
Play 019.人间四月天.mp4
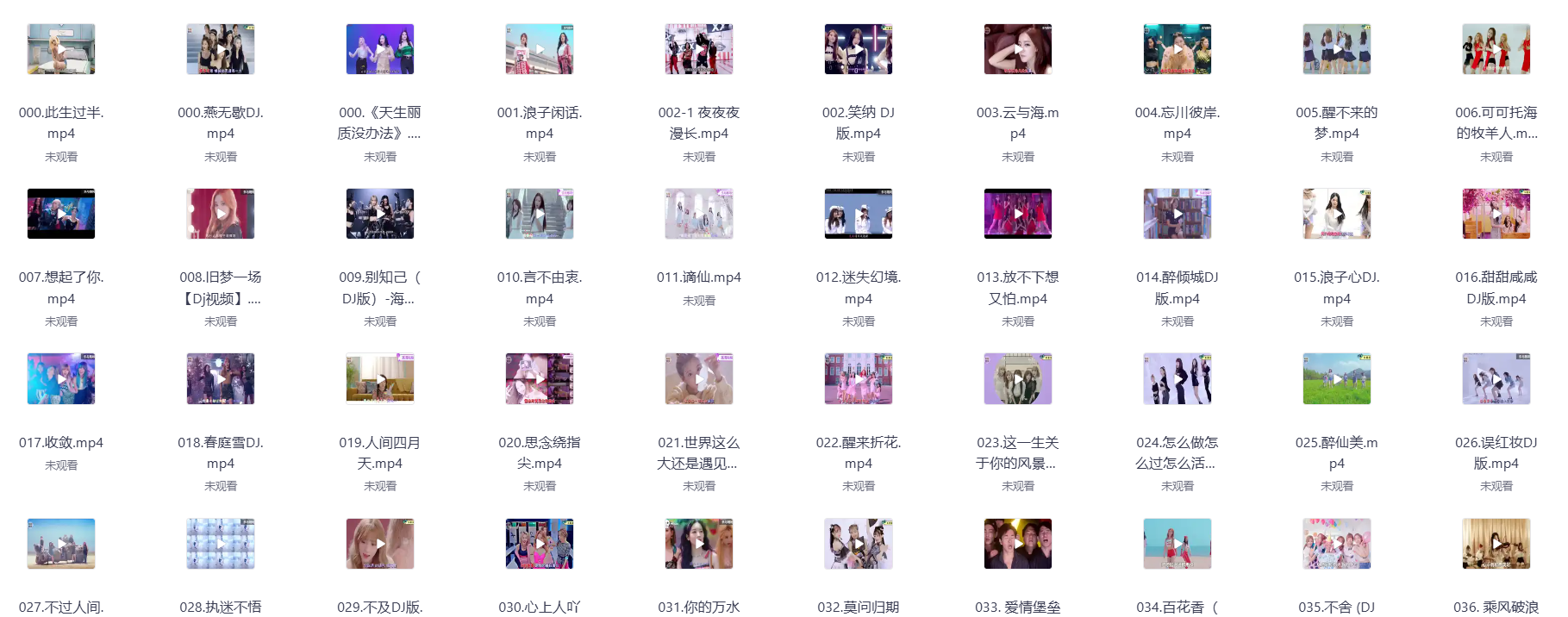(380, 378)
